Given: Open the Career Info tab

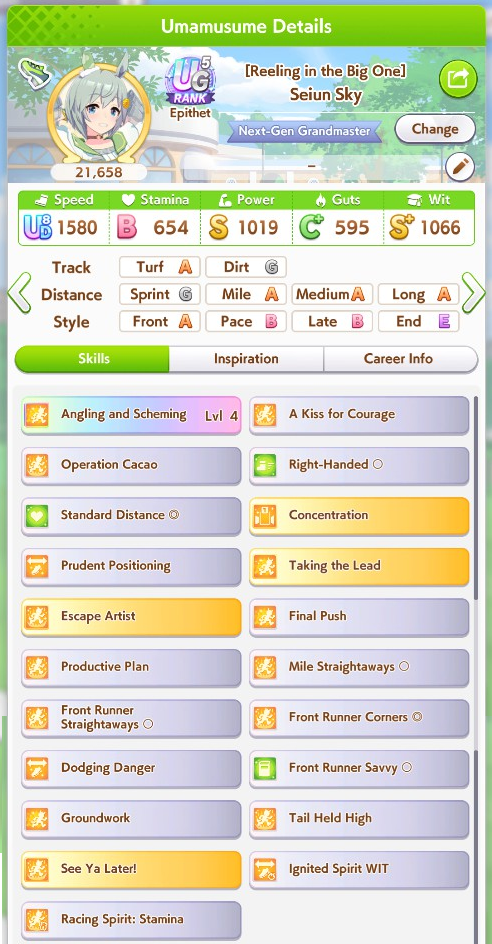Looking at the screenshot, I should coord(401,359).
